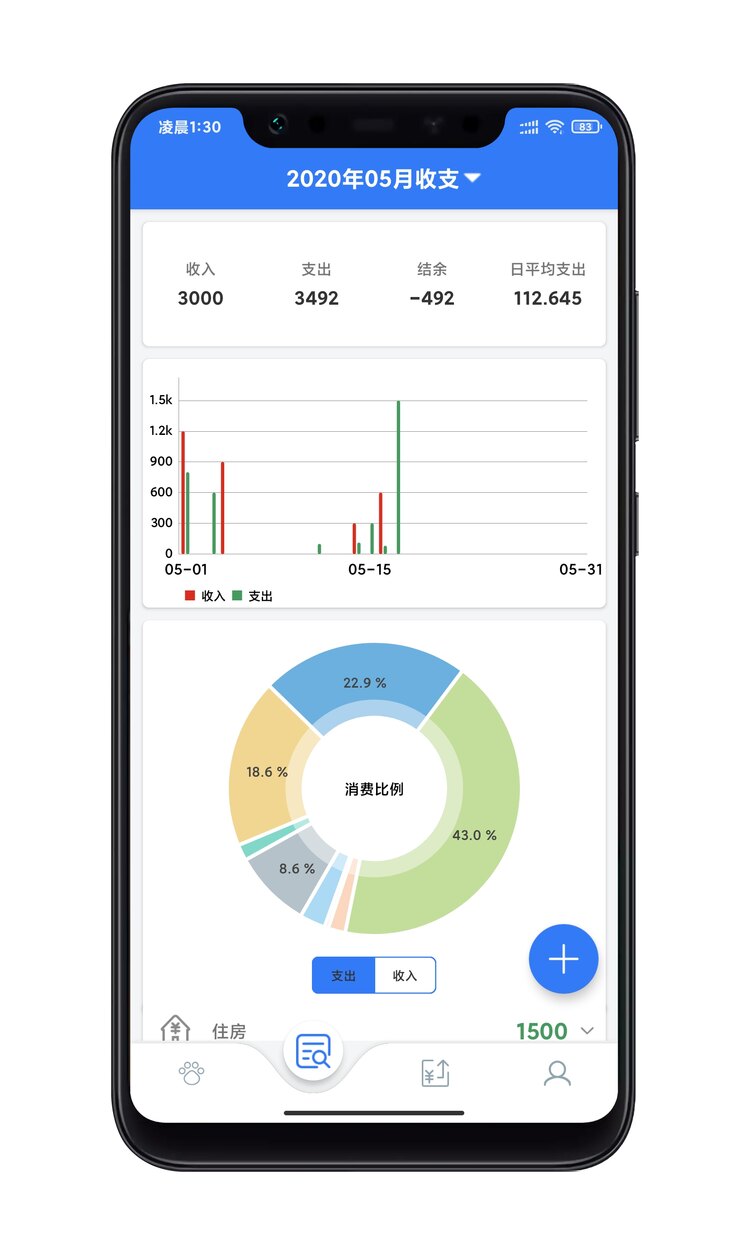Open the yen bill export tab
This screenshot has width=750, height=1255.
[435, 1073]
